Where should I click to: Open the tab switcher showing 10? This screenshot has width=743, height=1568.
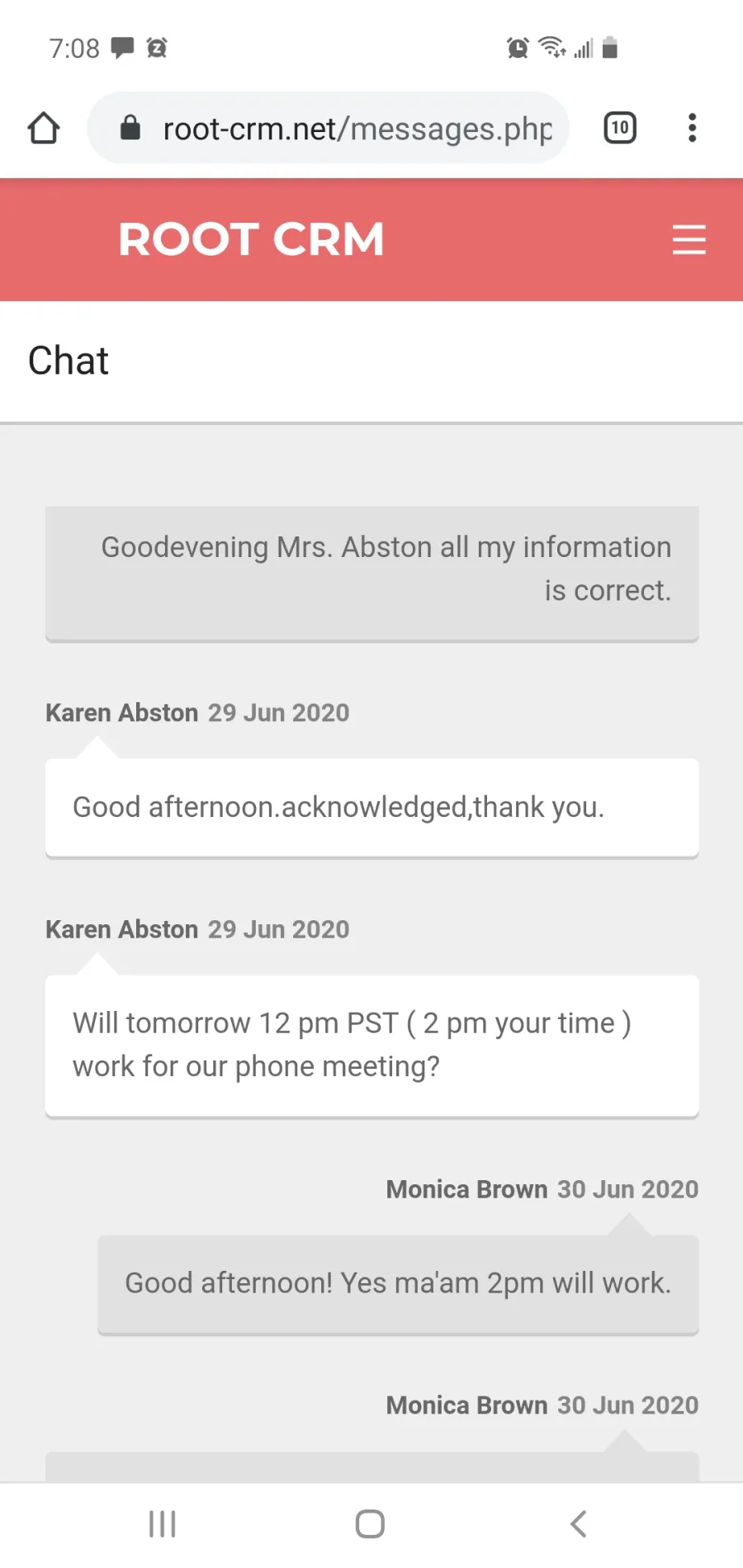[620, 128]
